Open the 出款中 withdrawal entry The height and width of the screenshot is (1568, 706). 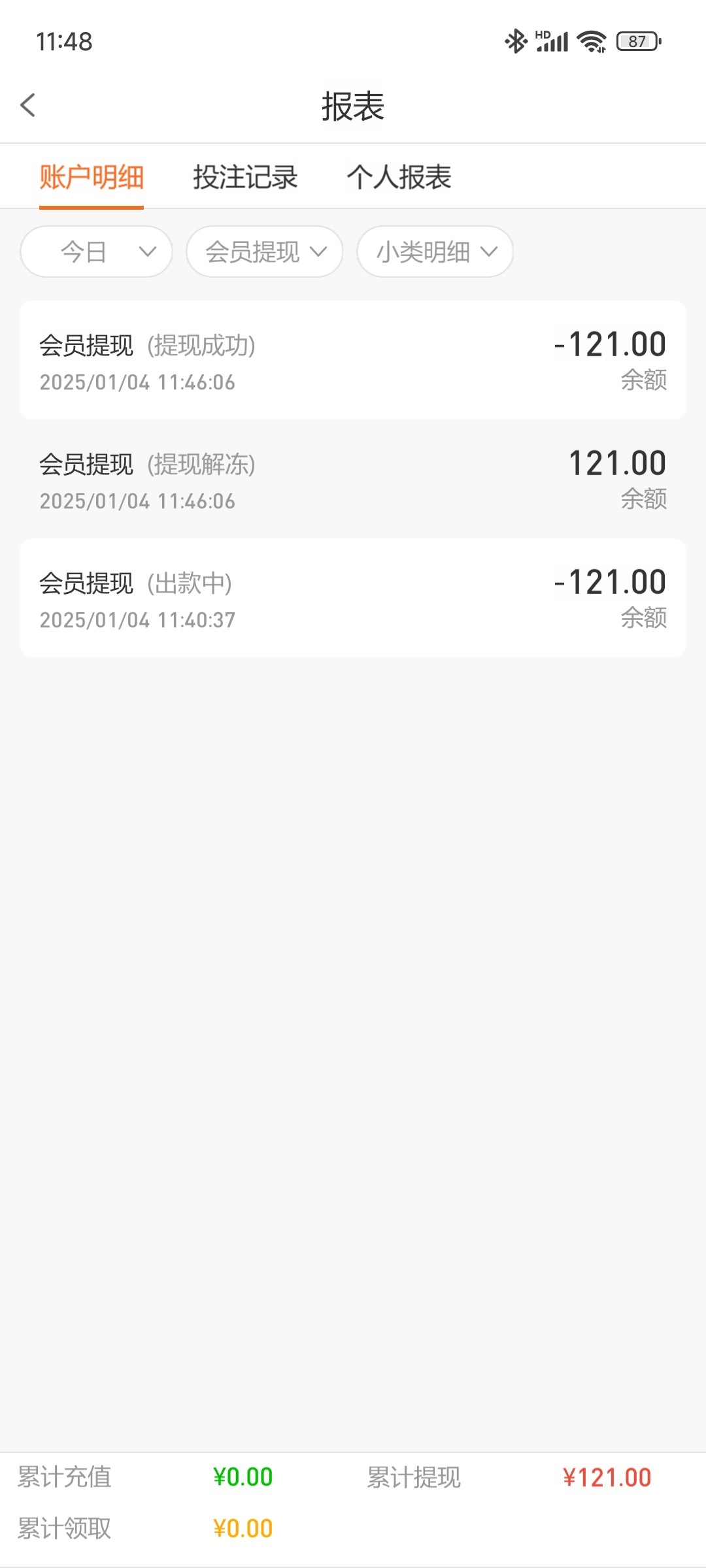coord(353,598)
